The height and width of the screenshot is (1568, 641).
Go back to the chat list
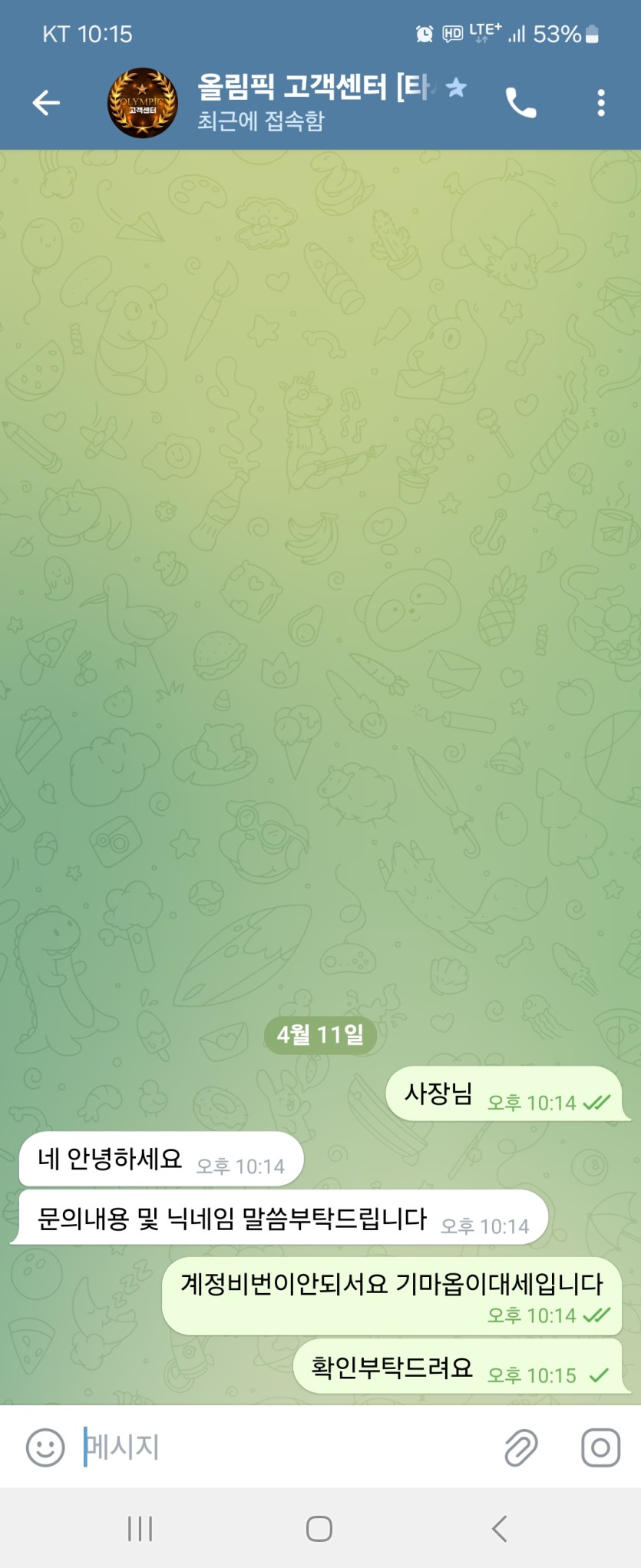coord(46,102)
